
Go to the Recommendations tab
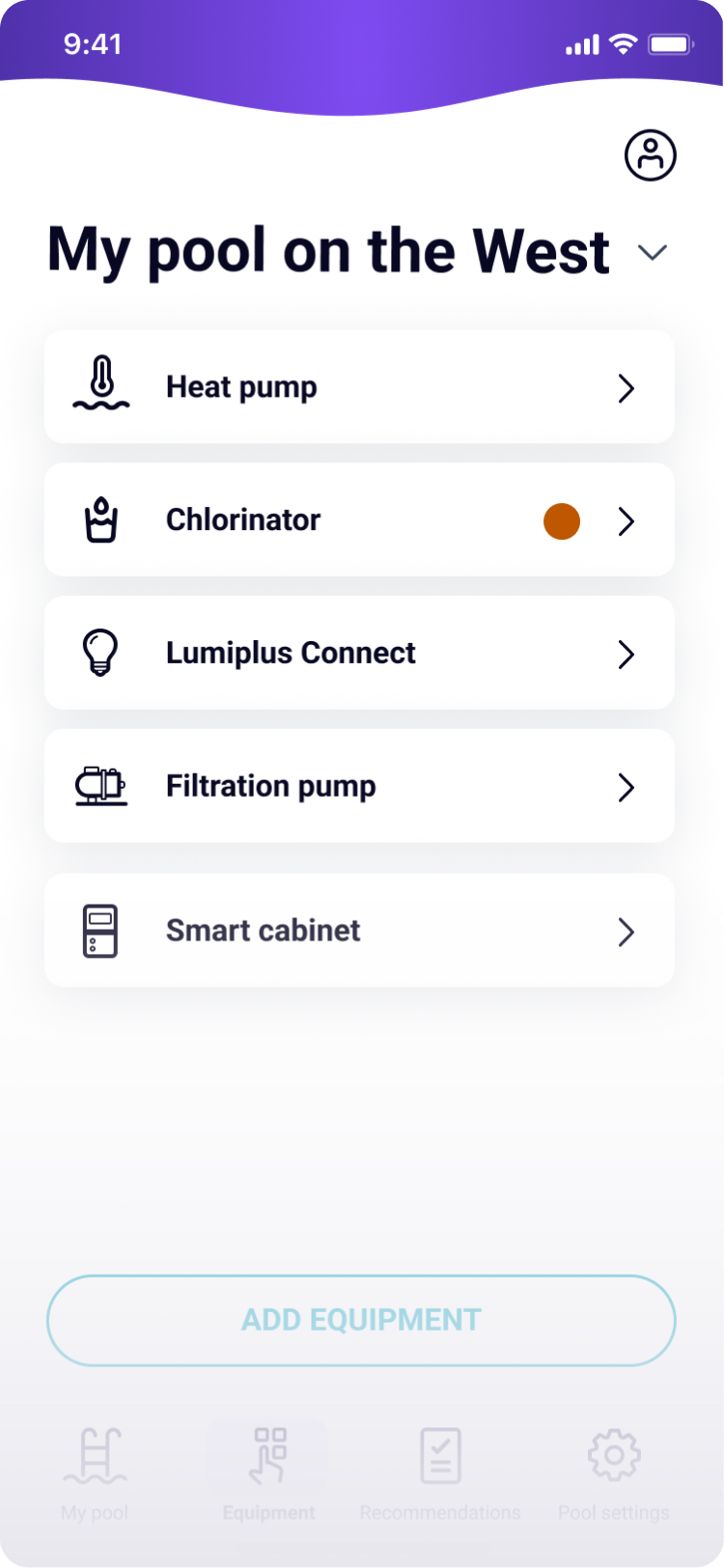pyautogui.click(x=441, y=1468)
